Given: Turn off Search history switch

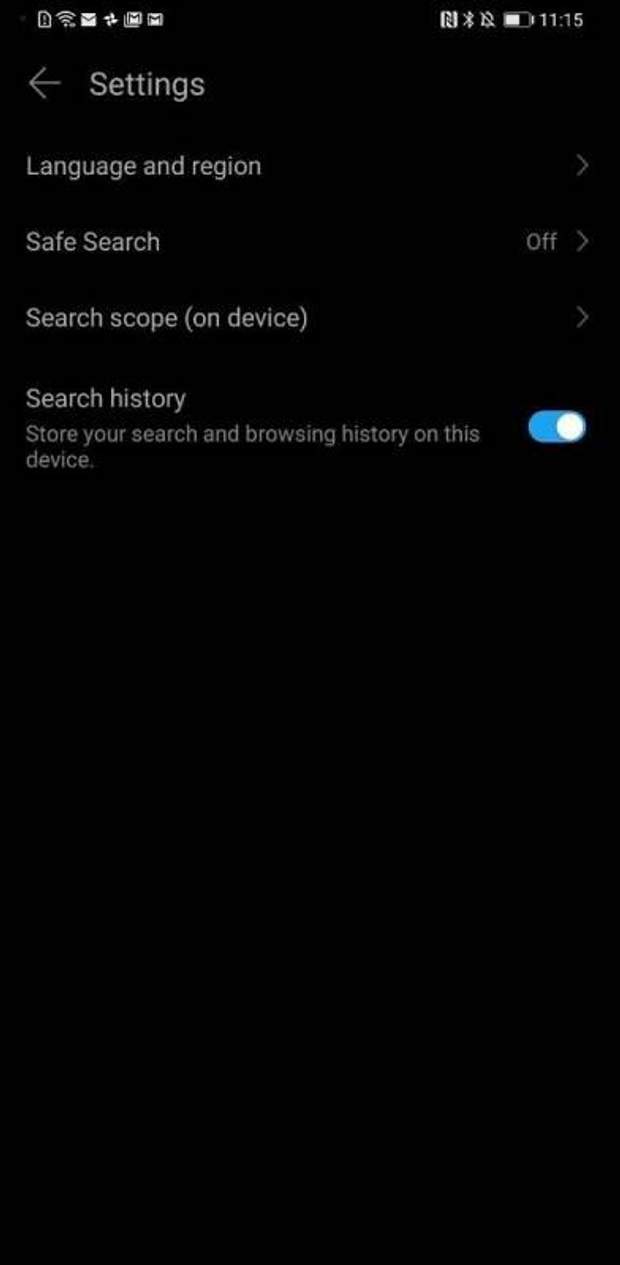Looking at the screenshot, I should (x=556, y=427).
